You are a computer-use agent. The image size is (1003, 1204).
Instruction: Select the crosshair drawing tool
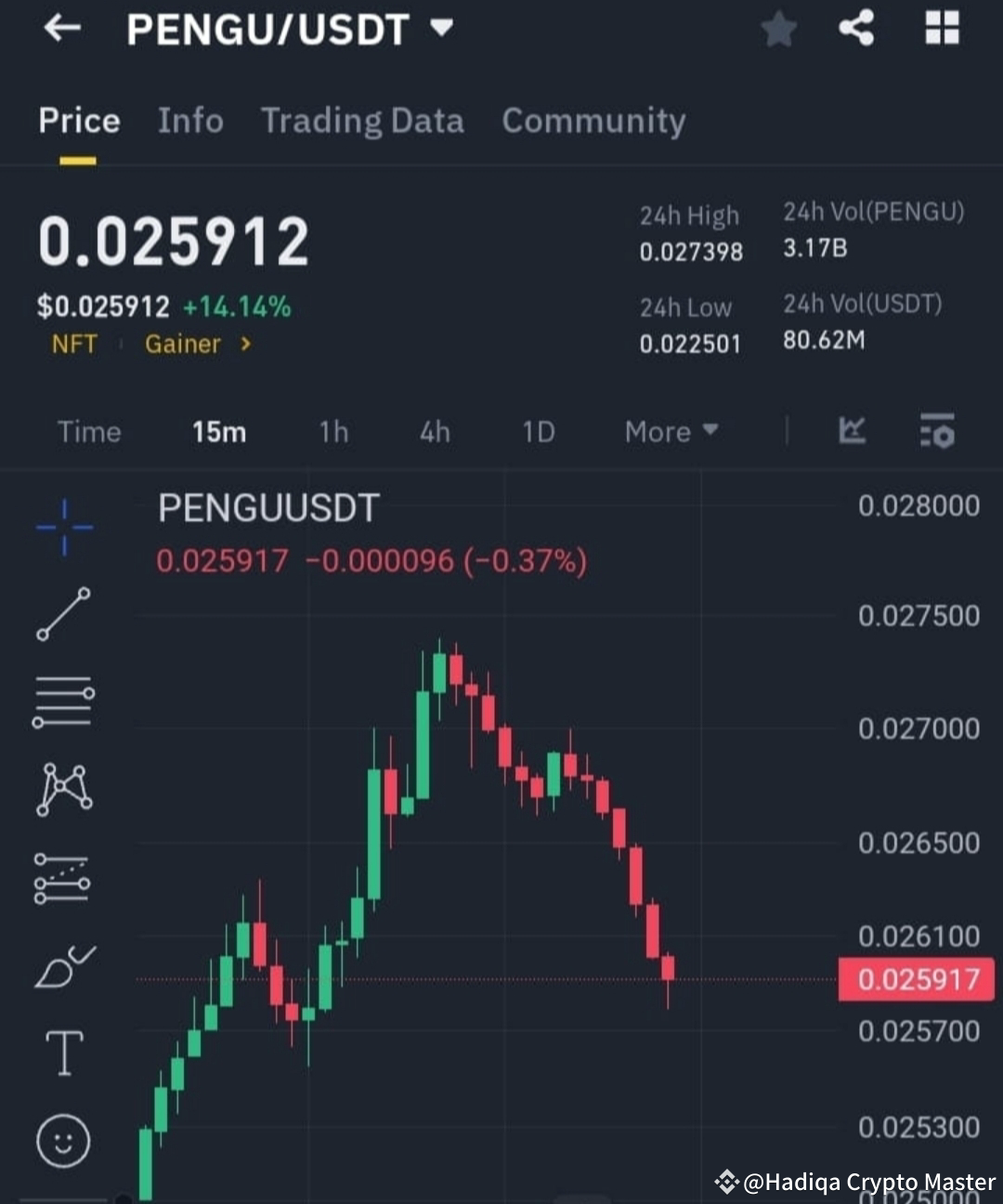coord(63,527)
